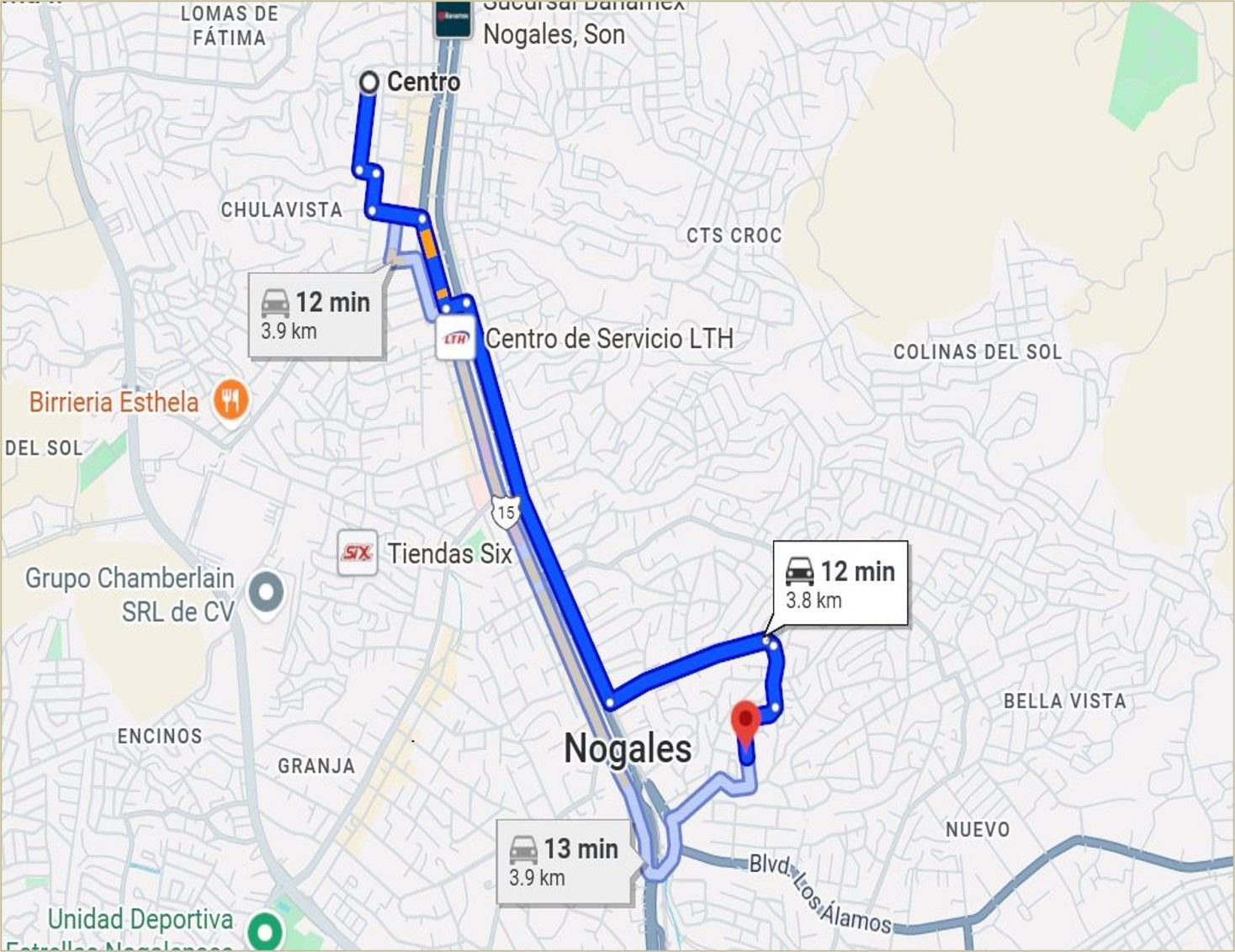
Task: Open the Grupo Chamberlain SRL de CV pin
Action: point(267,592)
